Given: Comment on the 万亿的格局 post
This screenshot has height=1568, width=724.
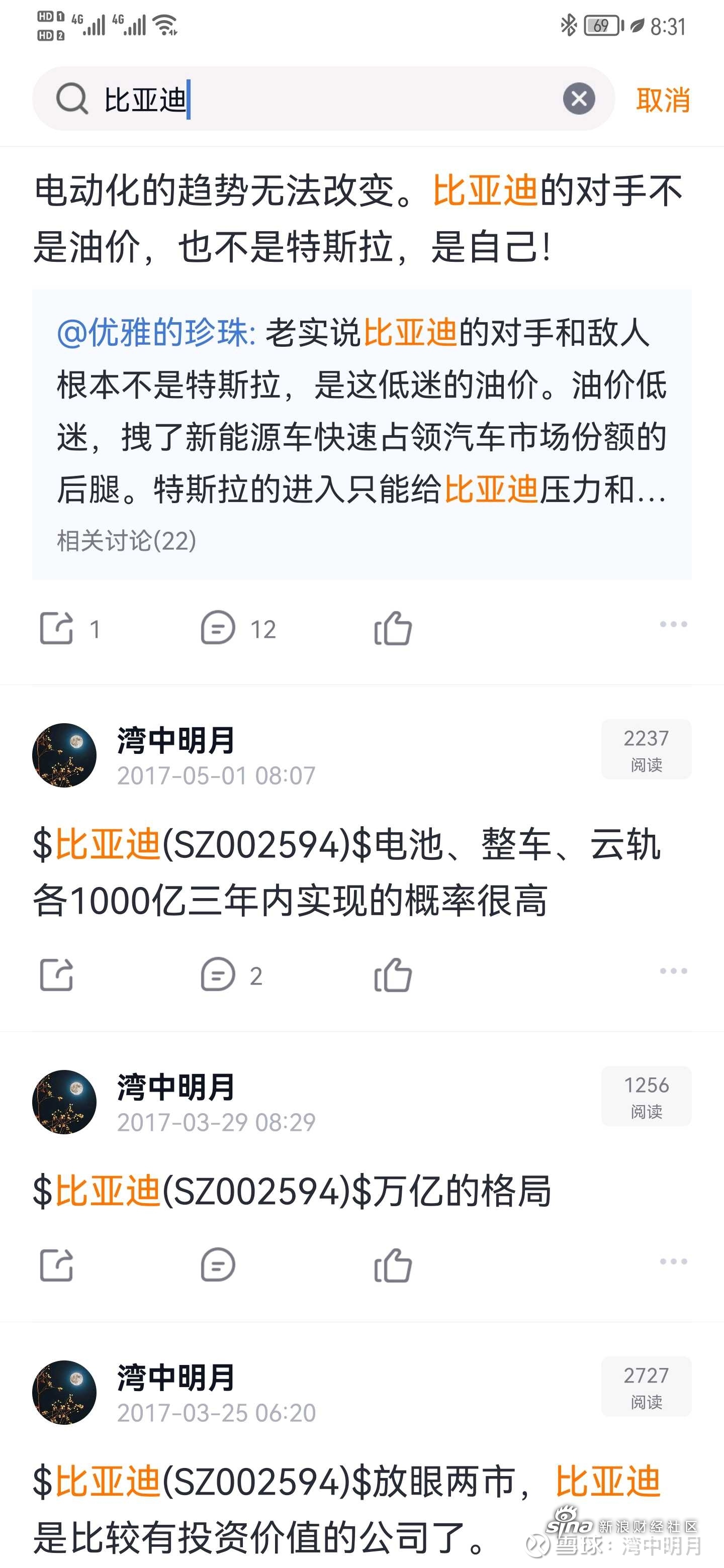Looking at the screenshot, I should click(217, 1265).
